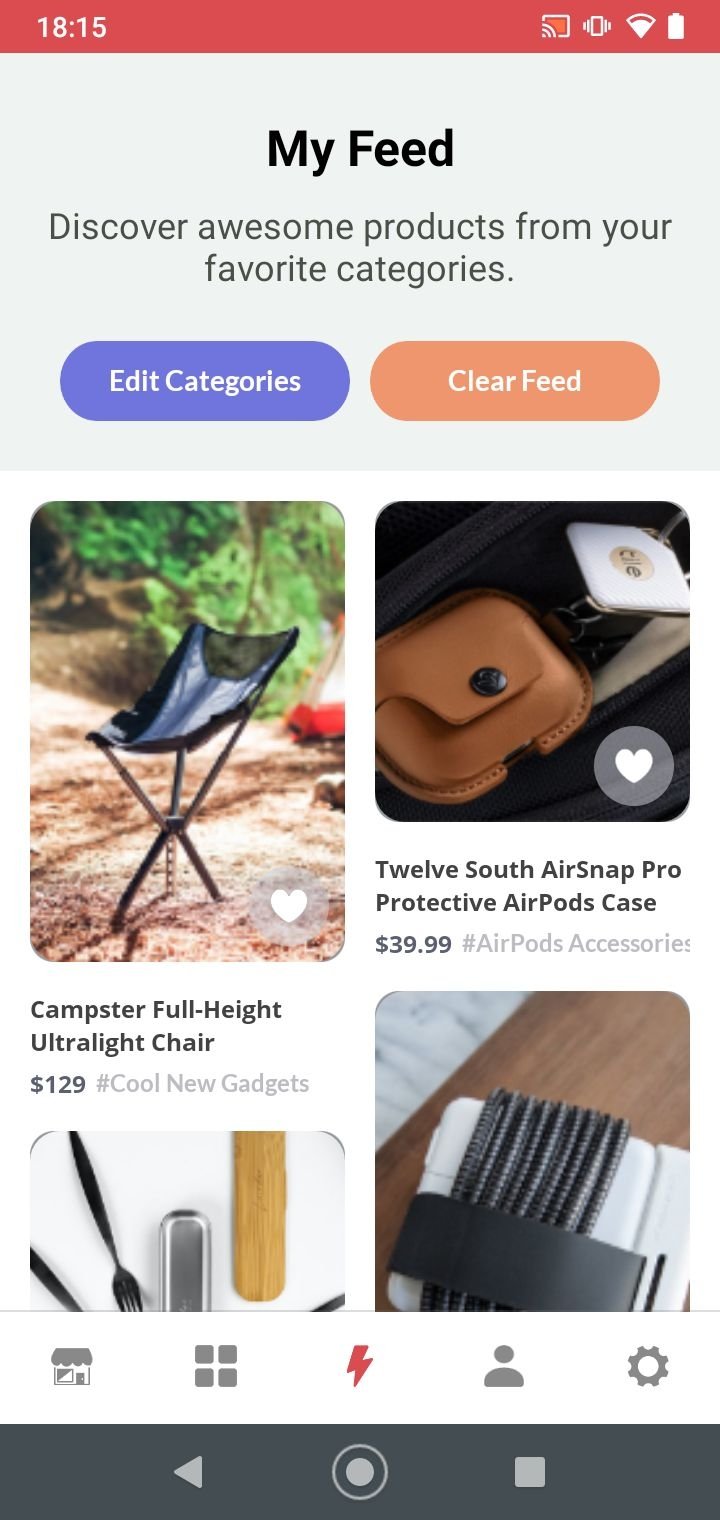Open recent apps with square button
Image resolution: width=720 pixels, height=1520 pixels.
point(529,1472)
